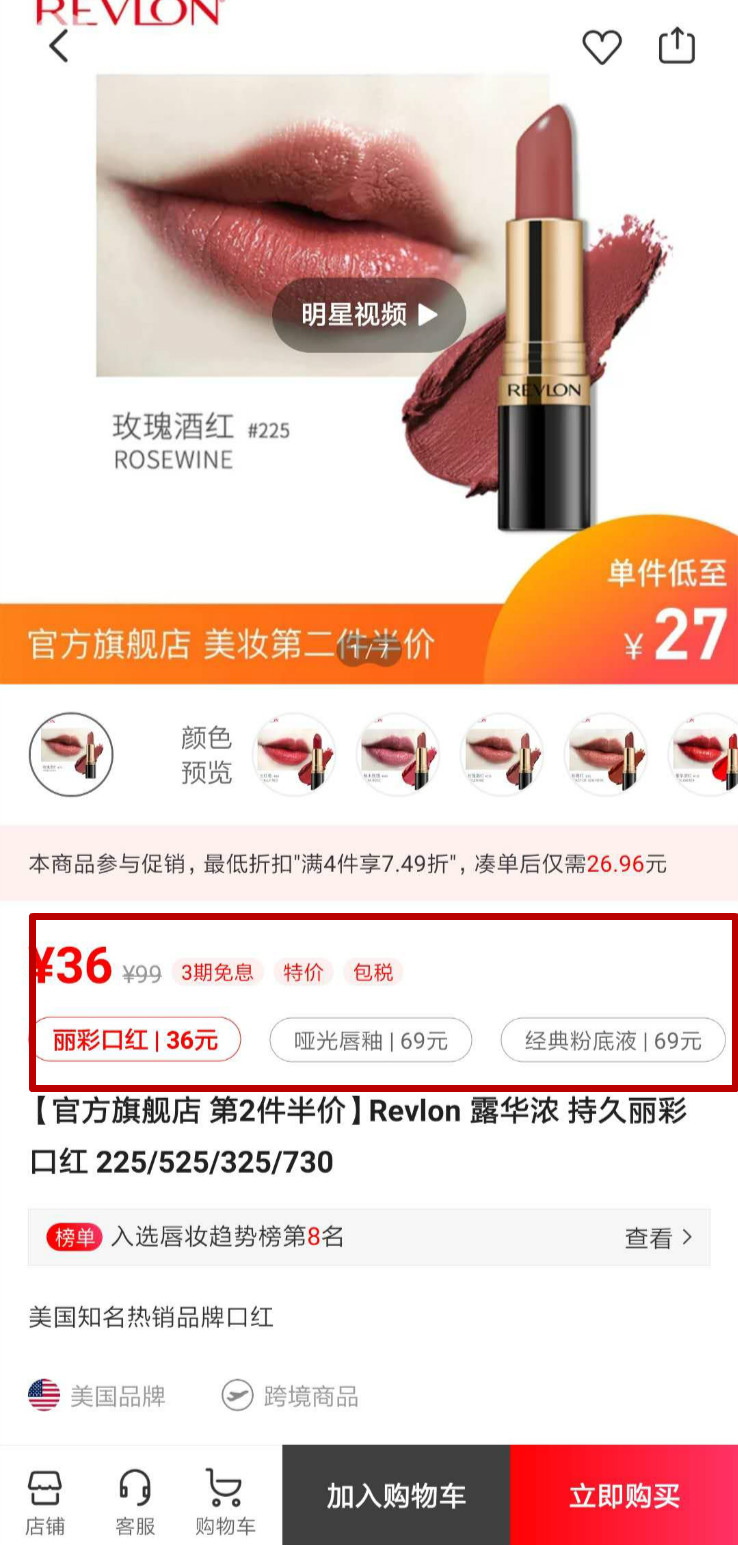This screenshot has height=1545, width=738.
Task: Select 经典粉底液 69元 option
Action: pyautogui.click(x=613, y=1040)
